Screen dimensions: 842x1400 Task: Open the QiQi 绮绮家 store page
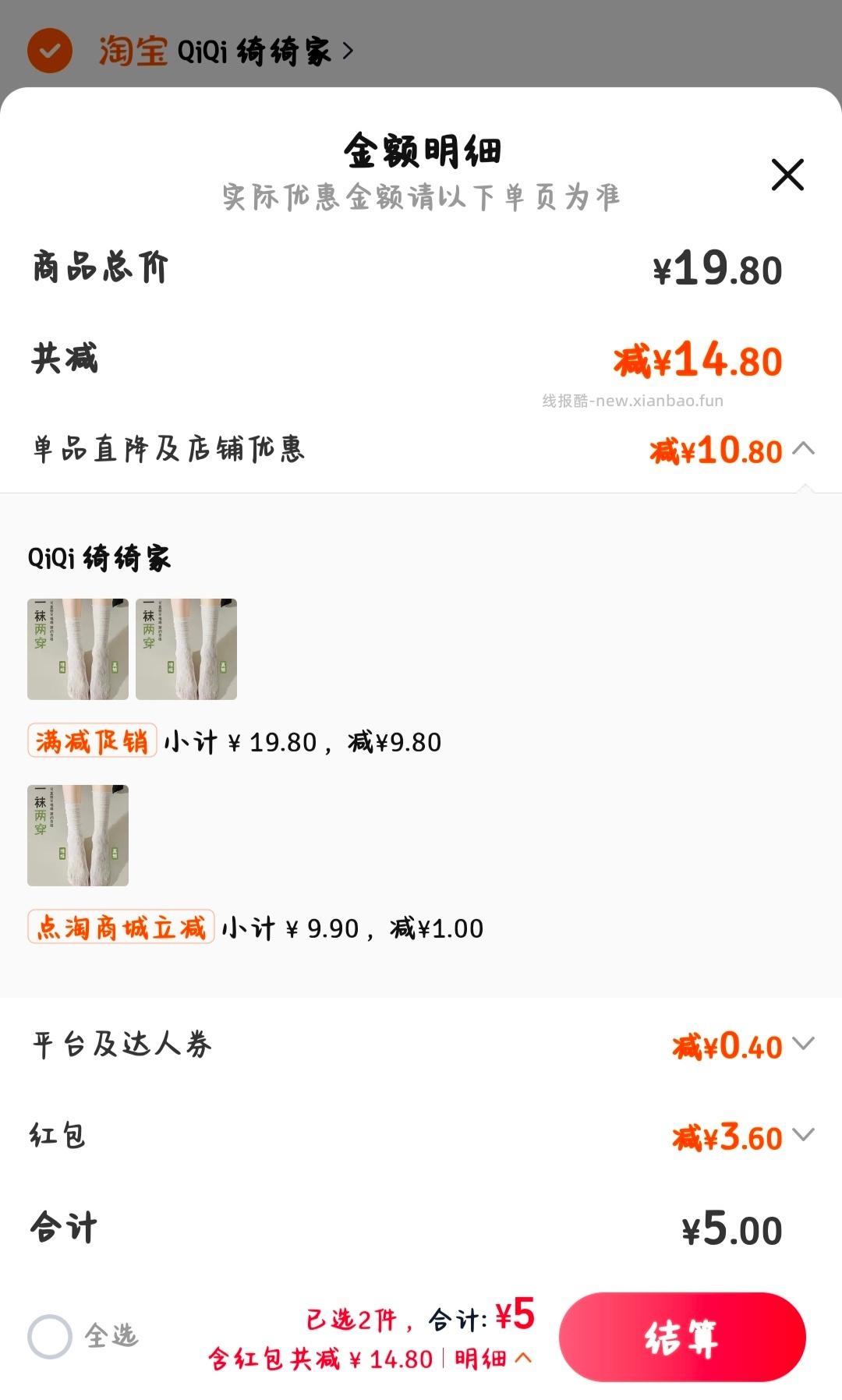pyautogui.click(x=257, y=49)
